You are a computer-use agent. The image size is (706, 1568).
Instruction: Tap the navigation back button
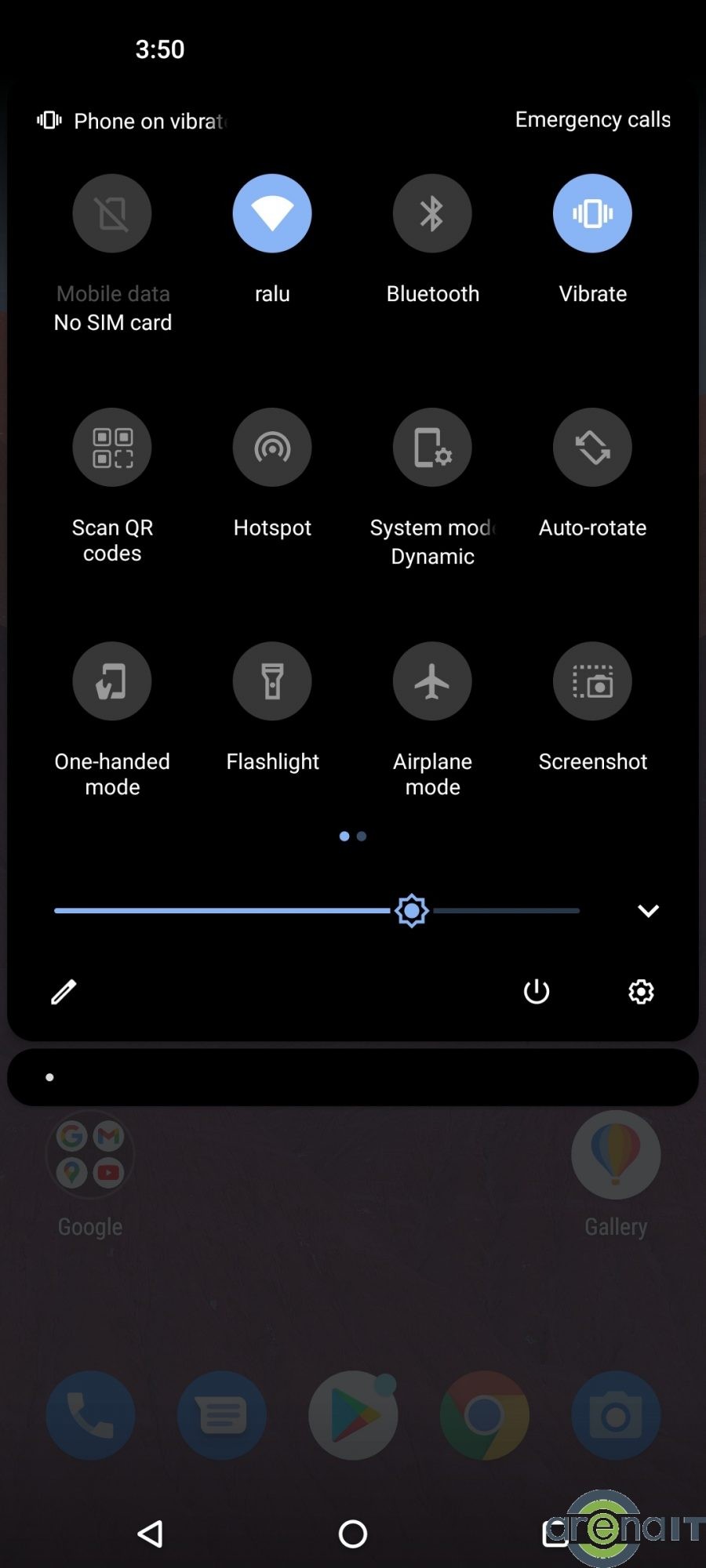(150, 1534)
